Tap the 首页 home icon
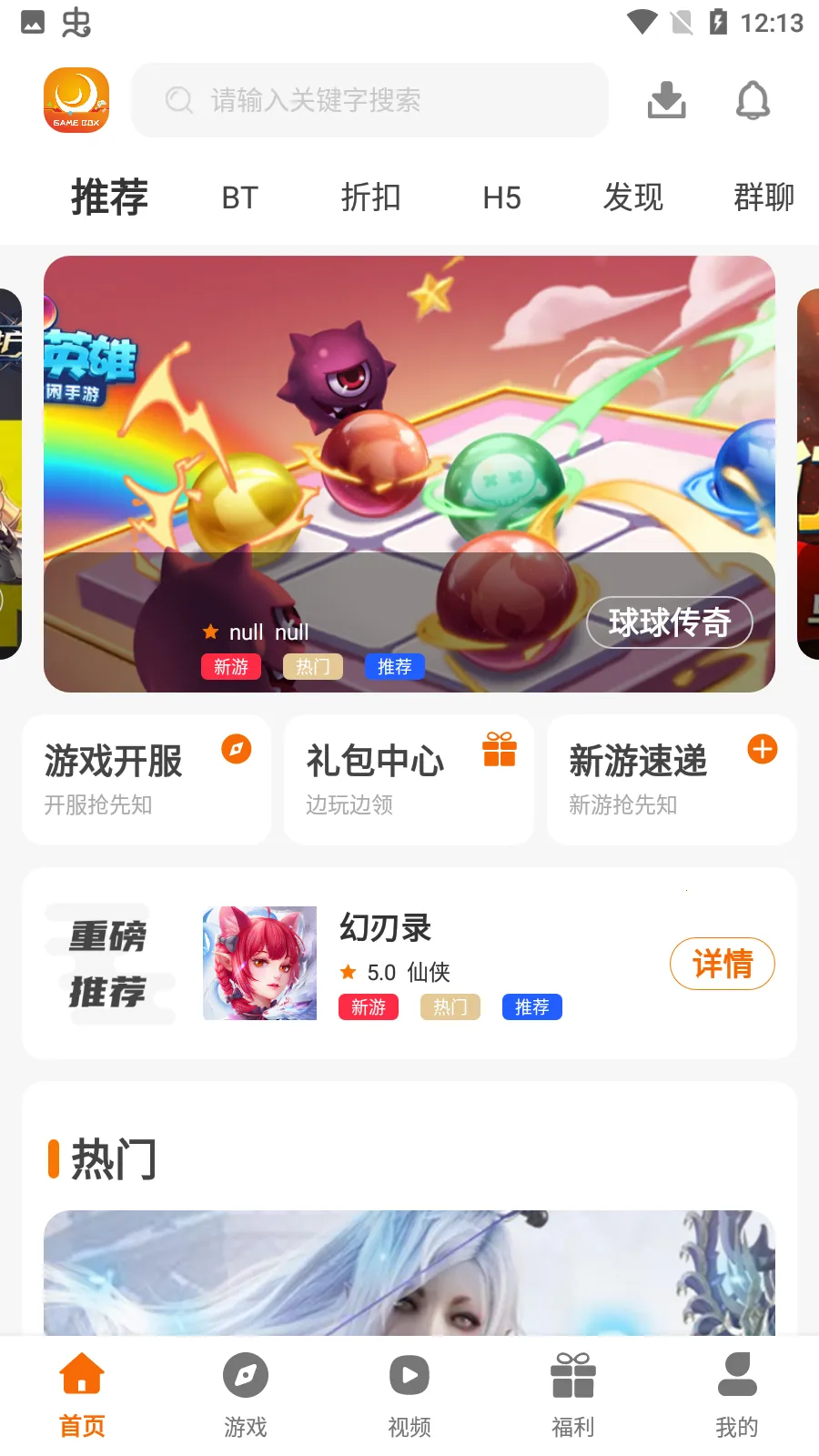The image size is (819, 1456). click(81, 1374)
